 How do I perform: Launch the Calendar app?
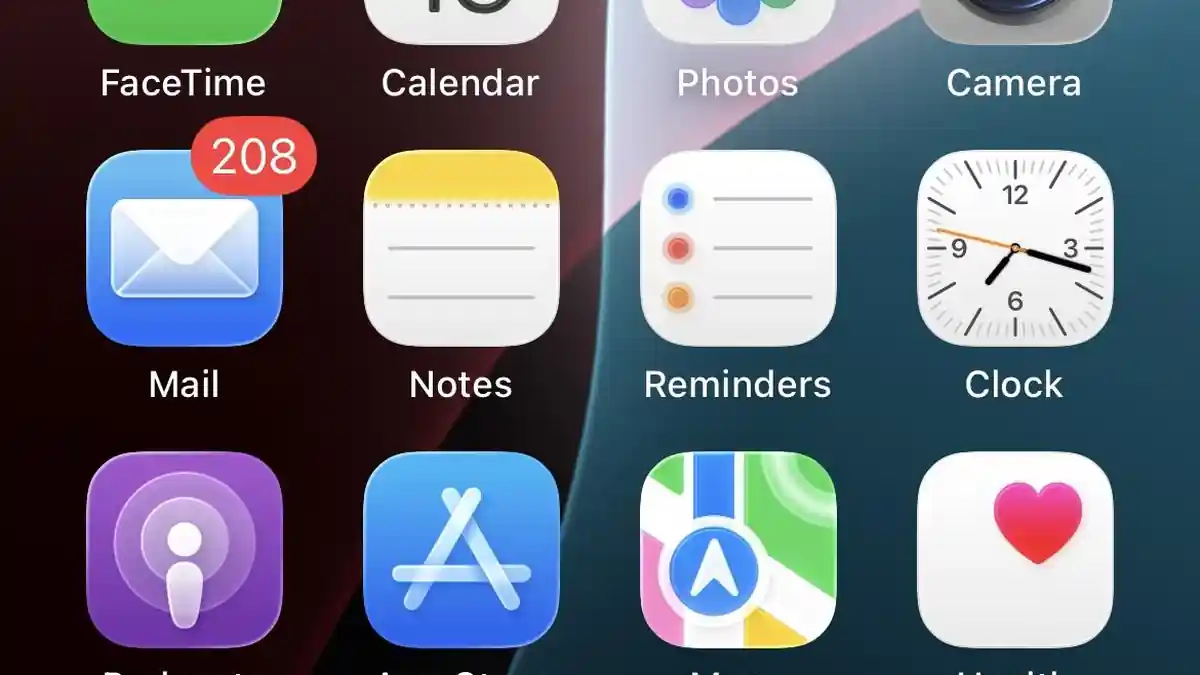coord(461,22)
